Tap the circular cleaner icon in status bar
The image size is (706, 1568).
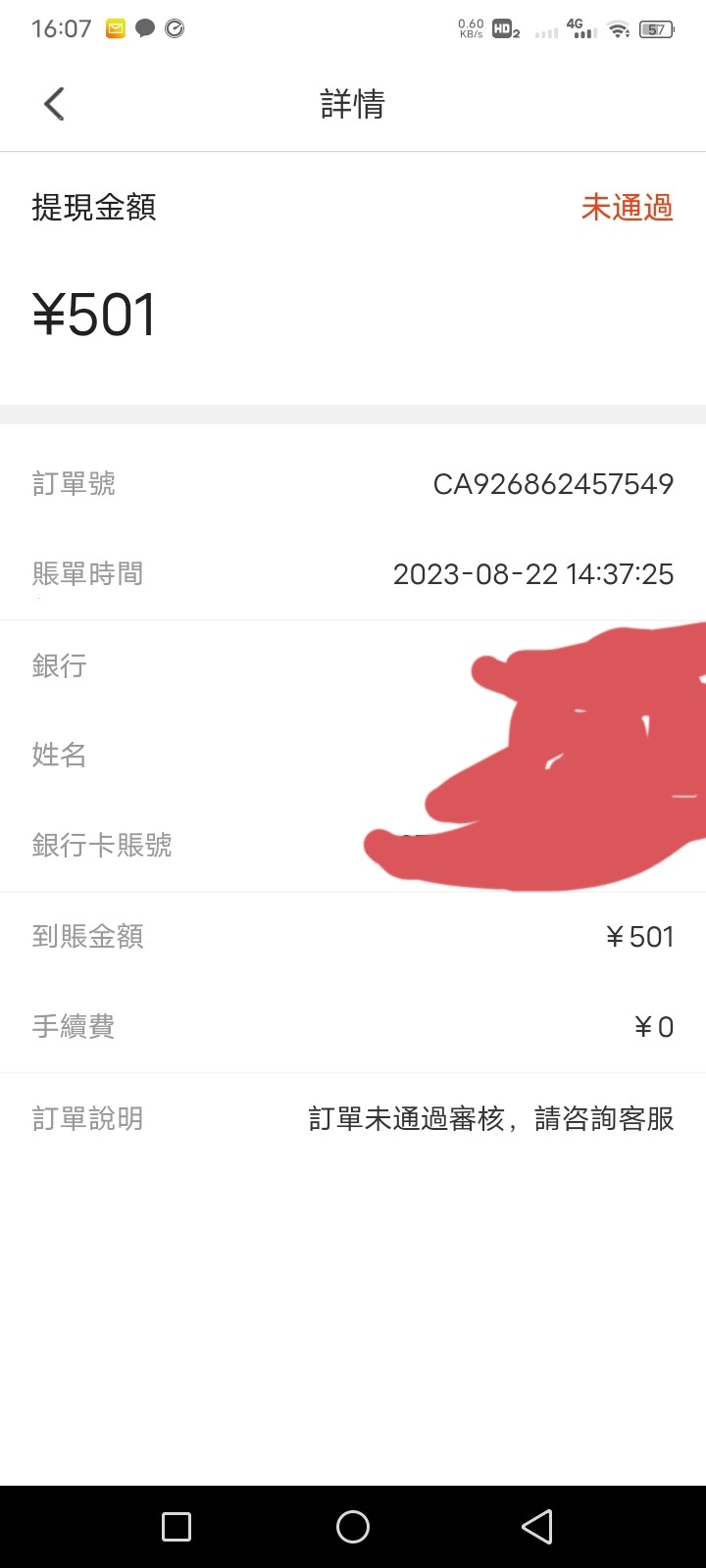pyautogui.click(x=174, y=29)
